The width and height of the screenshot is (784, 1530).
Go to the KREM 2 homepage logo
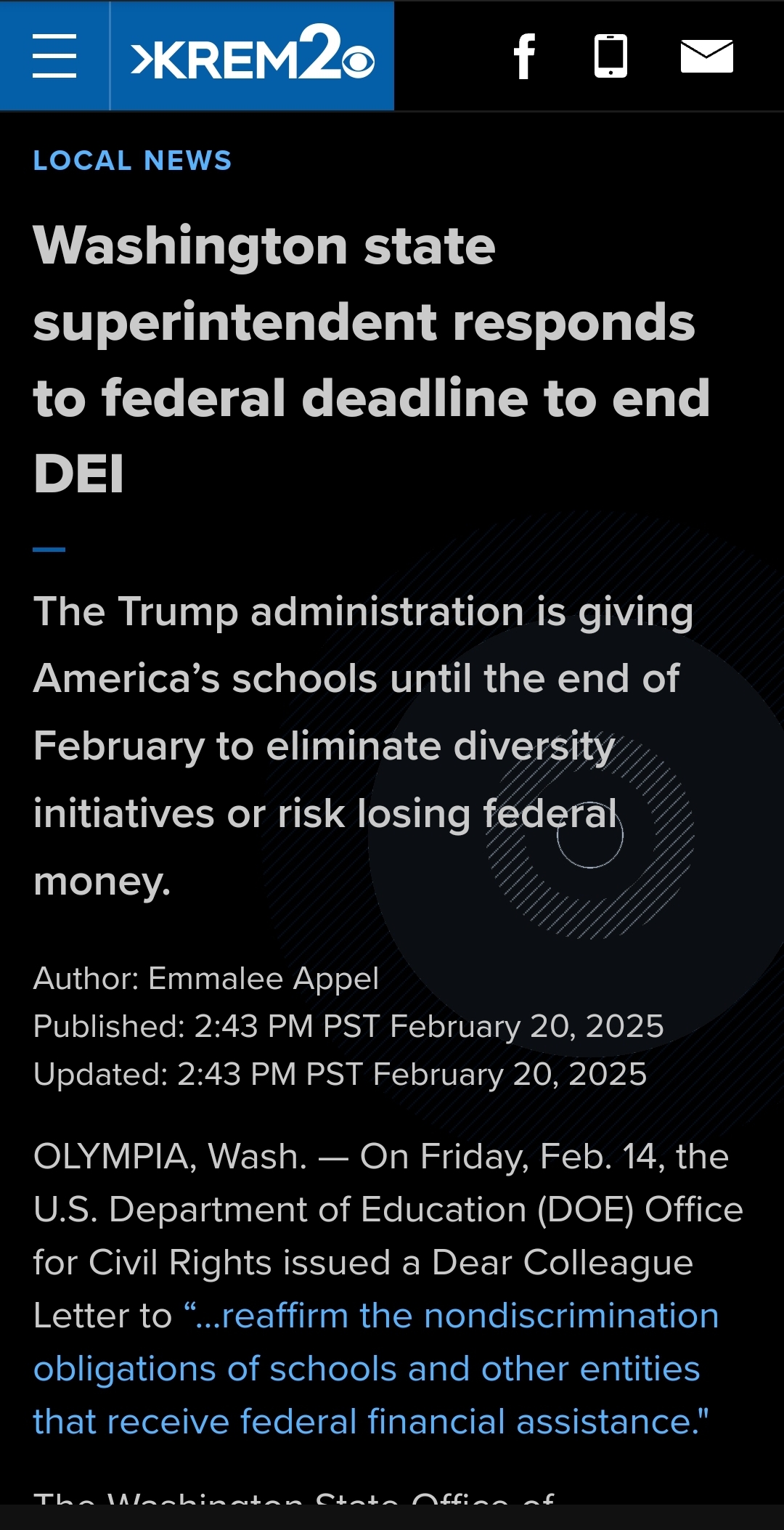252,54
